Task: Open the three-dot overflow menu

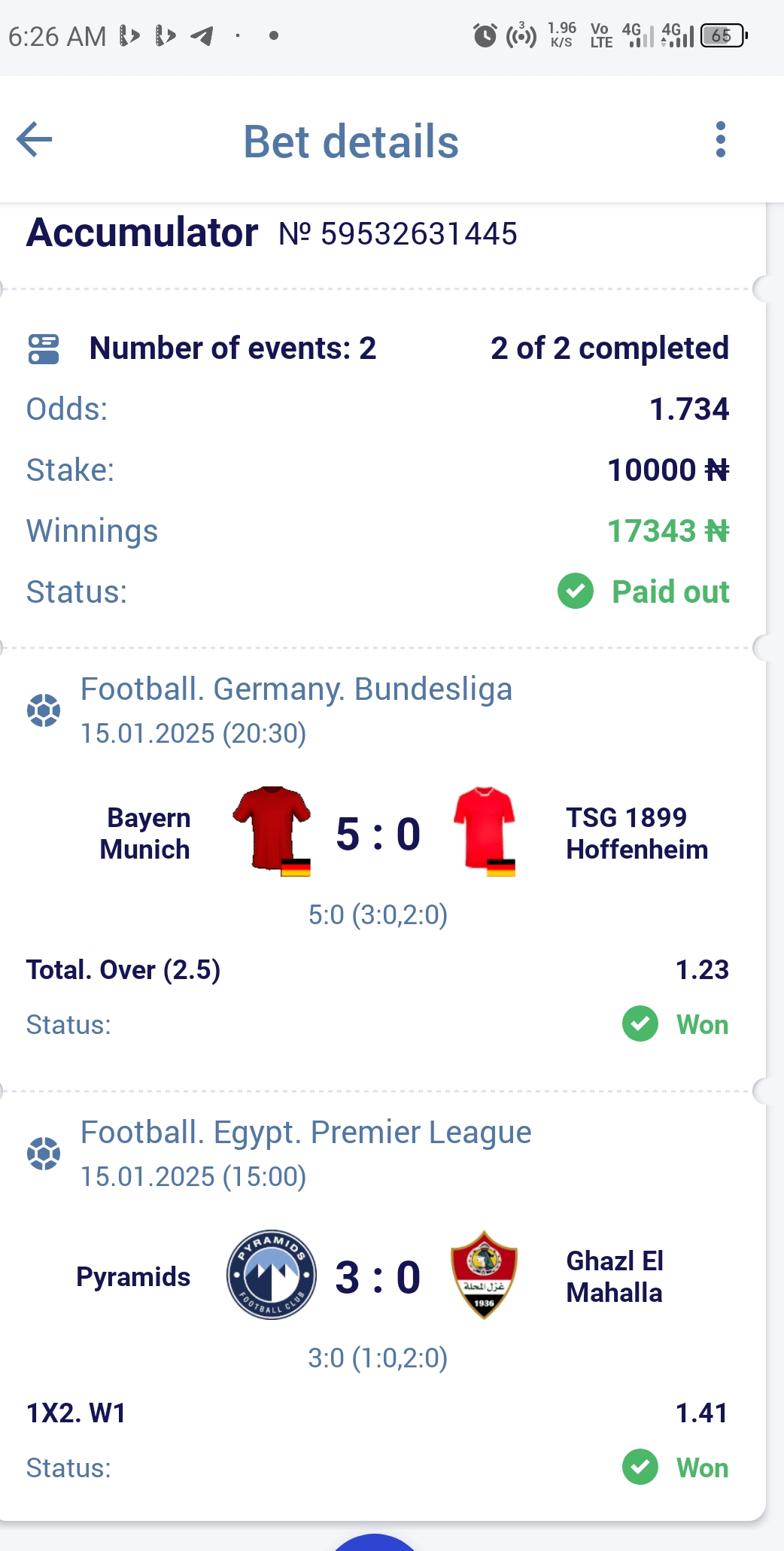Action: (x=720, y=140)
